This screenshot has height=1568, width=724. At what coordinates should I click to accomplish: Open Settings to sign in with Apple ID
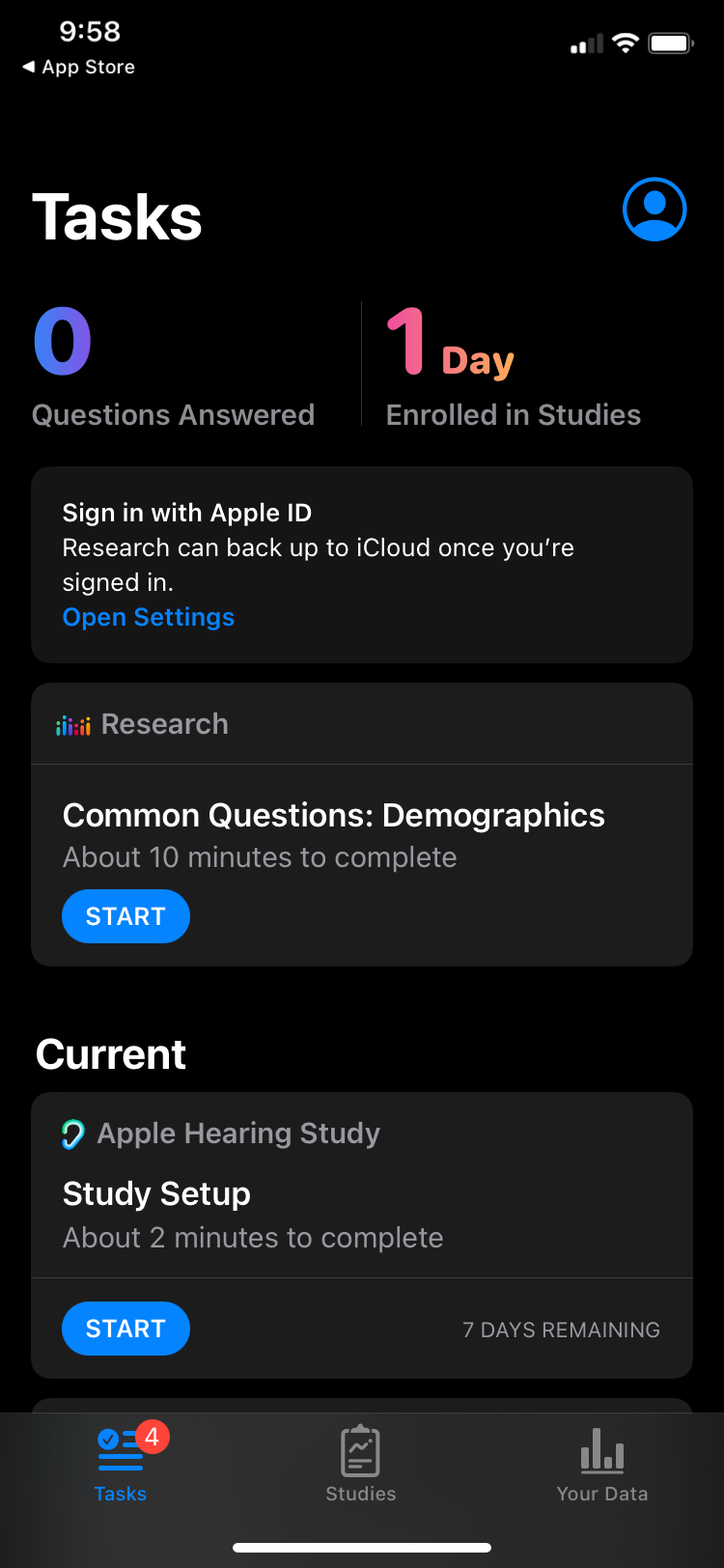pos(148,616)
